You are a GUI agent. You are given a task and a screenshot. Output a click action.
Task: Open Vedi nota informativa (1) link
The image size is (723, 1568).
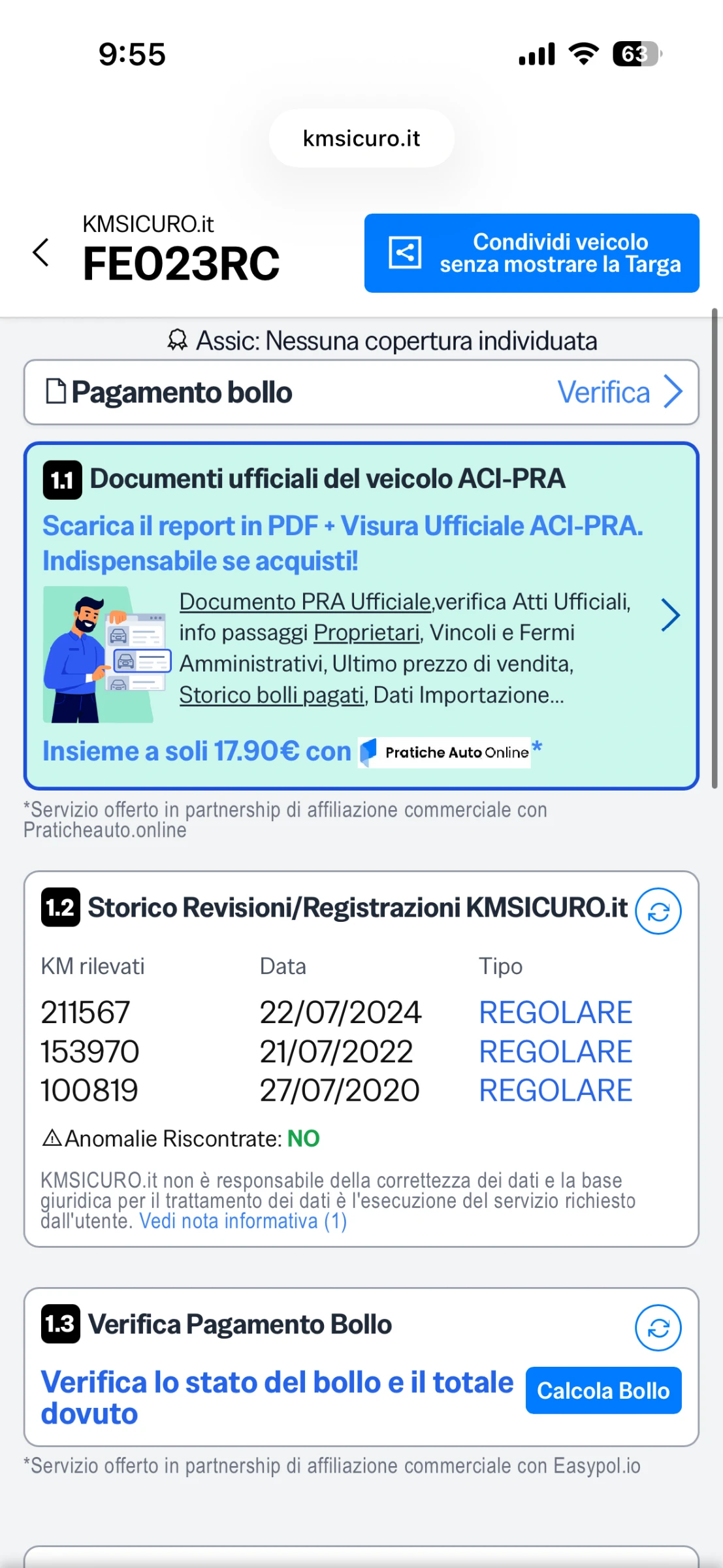[x=243, y=1221]
